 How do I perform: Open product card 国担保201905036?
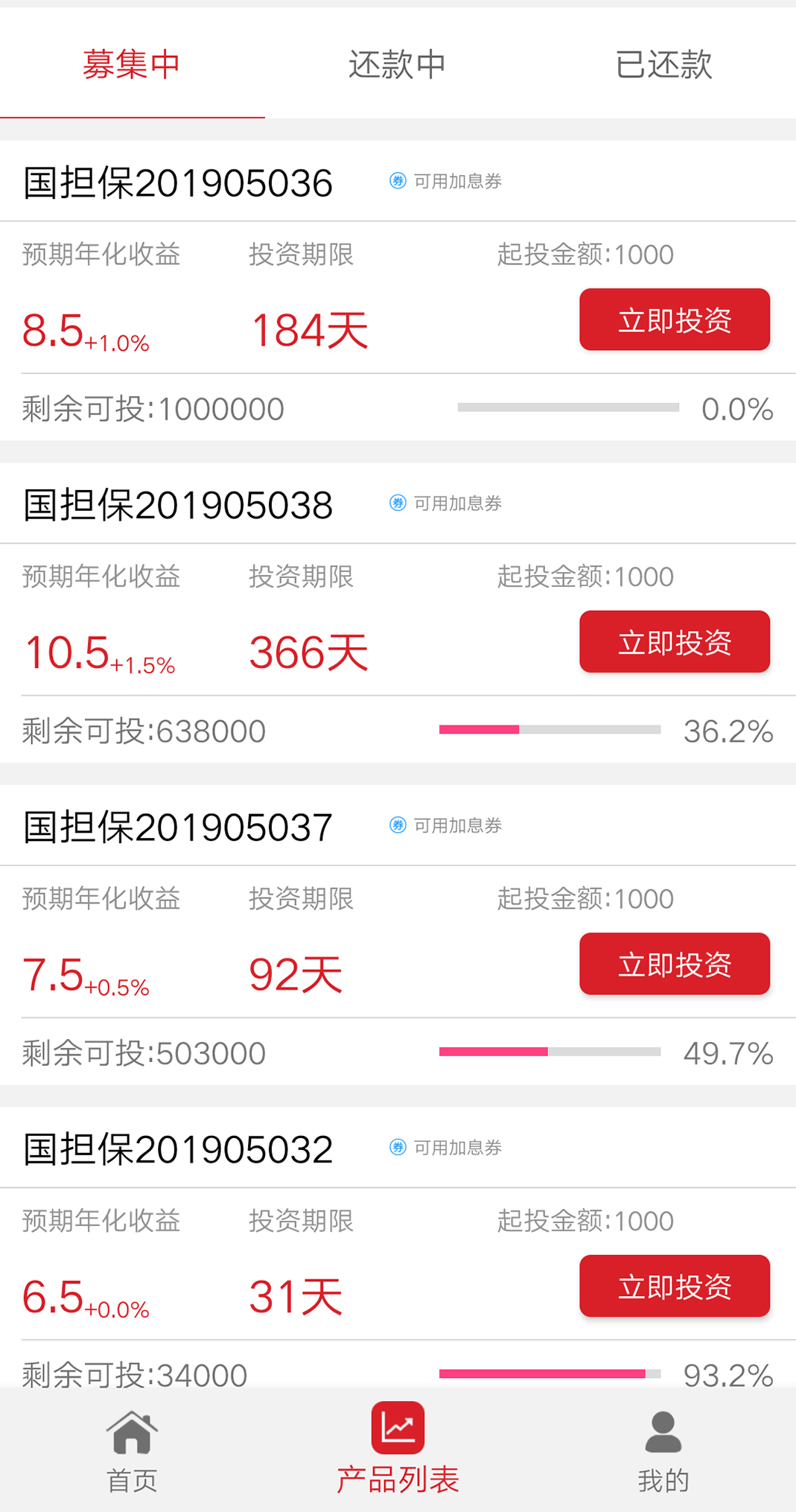click(x=398, y=290)
